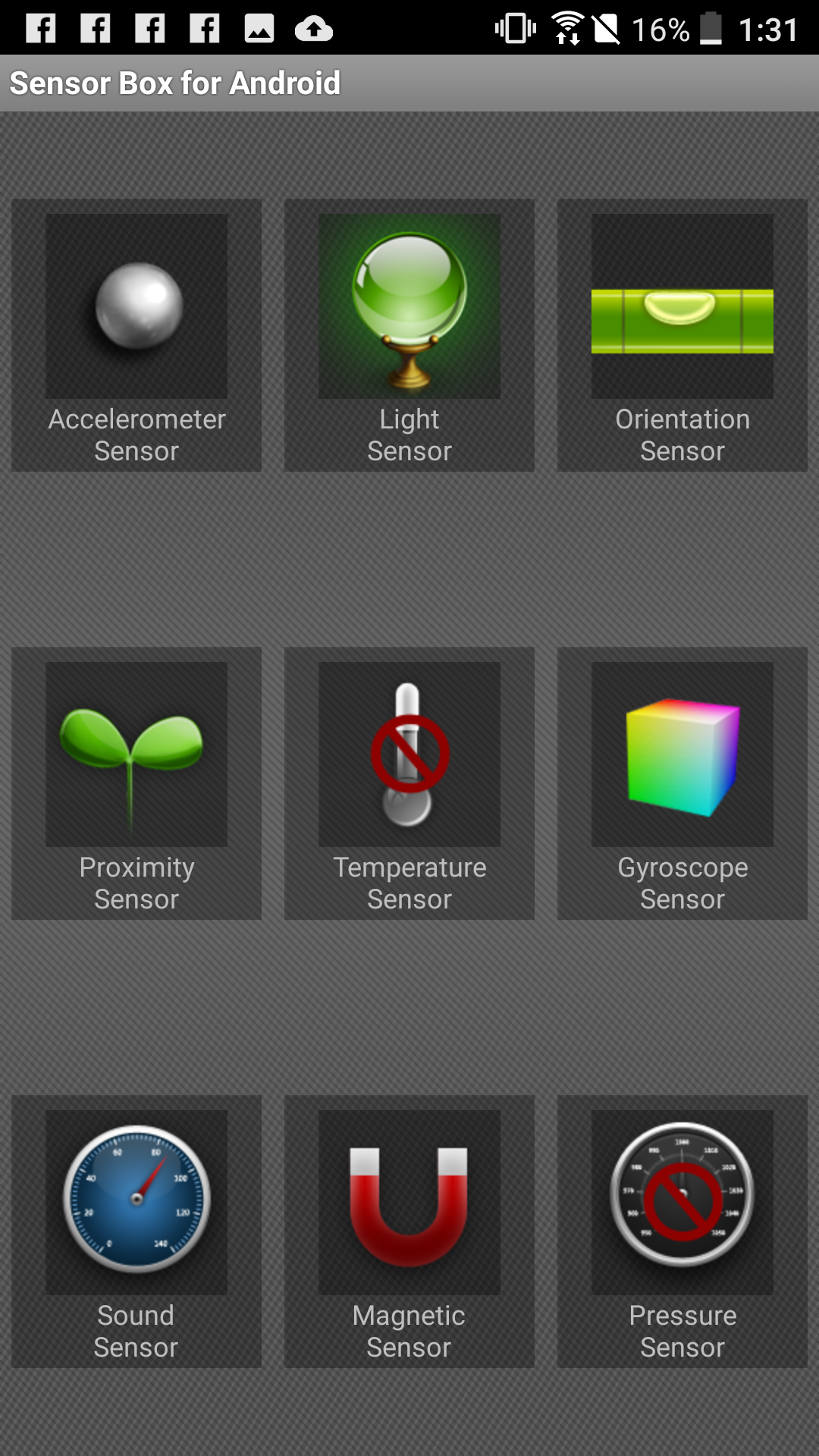Screen dimensions: 819x1456
Task: View the Gyroscope Sensor
Action: coord(682,783)
